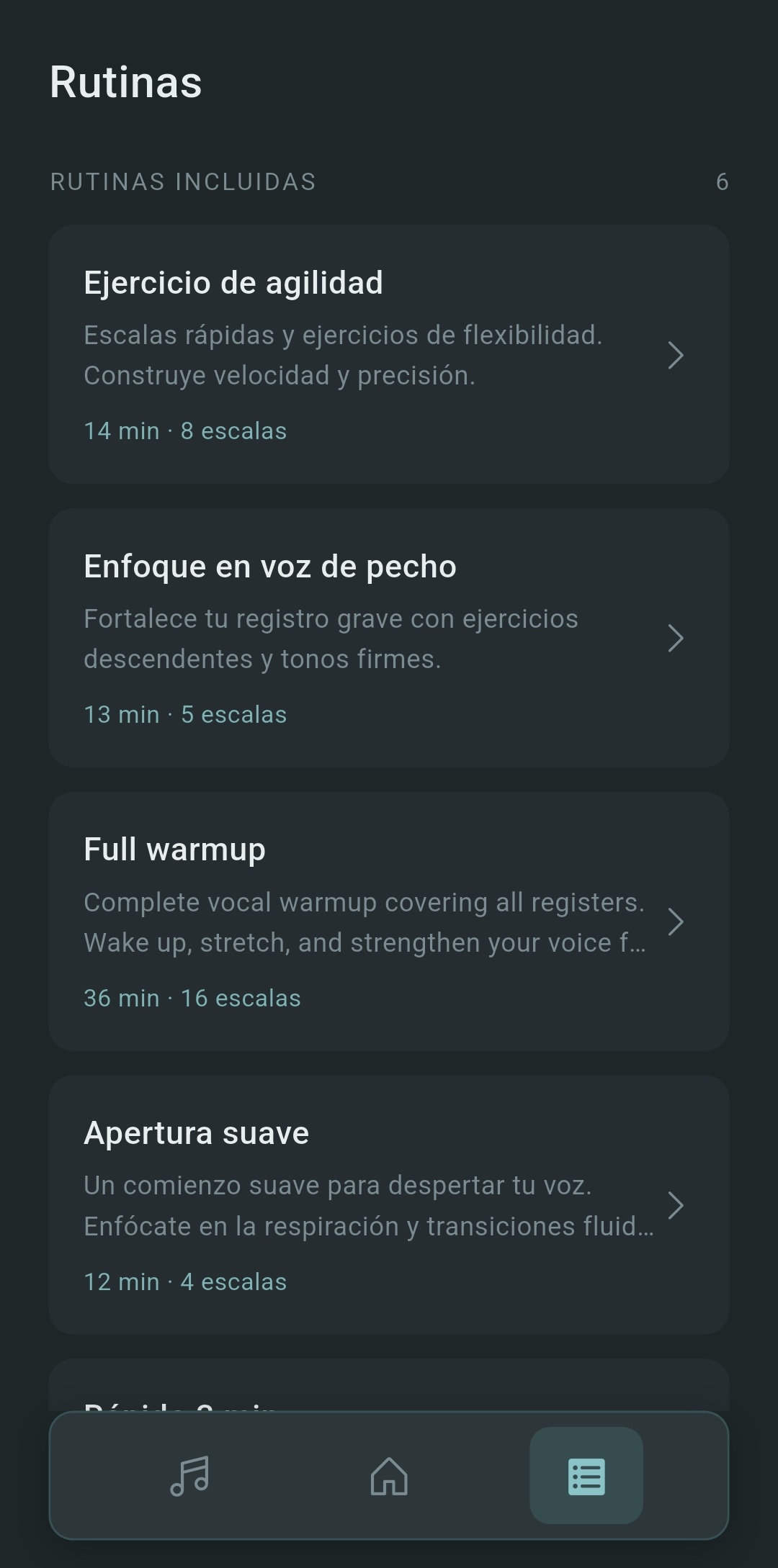Viewport: 778px width, 1568px height.
Task: Open the music note tab
Action: [190, 1477]
